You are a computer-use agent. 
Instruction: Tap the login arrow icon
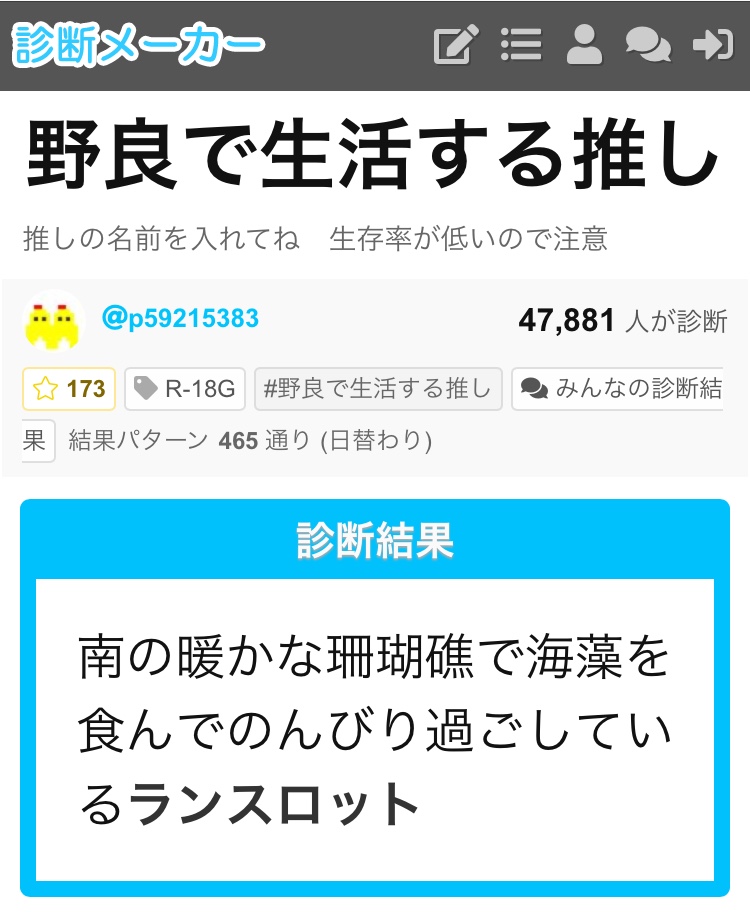[x=712, y=45]
